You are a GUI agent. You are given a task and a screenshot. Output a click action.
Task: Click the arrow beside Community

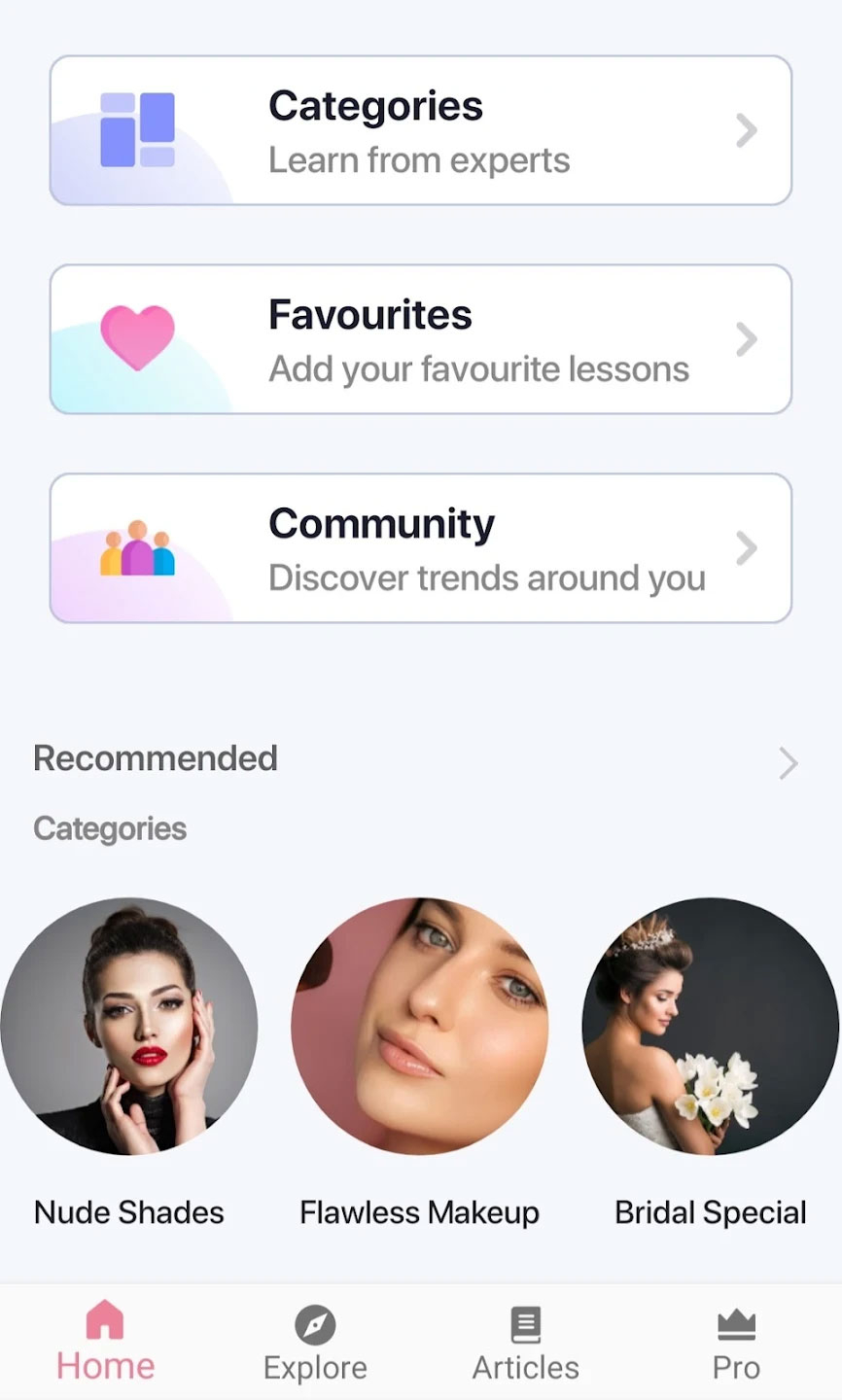point(746,547)
